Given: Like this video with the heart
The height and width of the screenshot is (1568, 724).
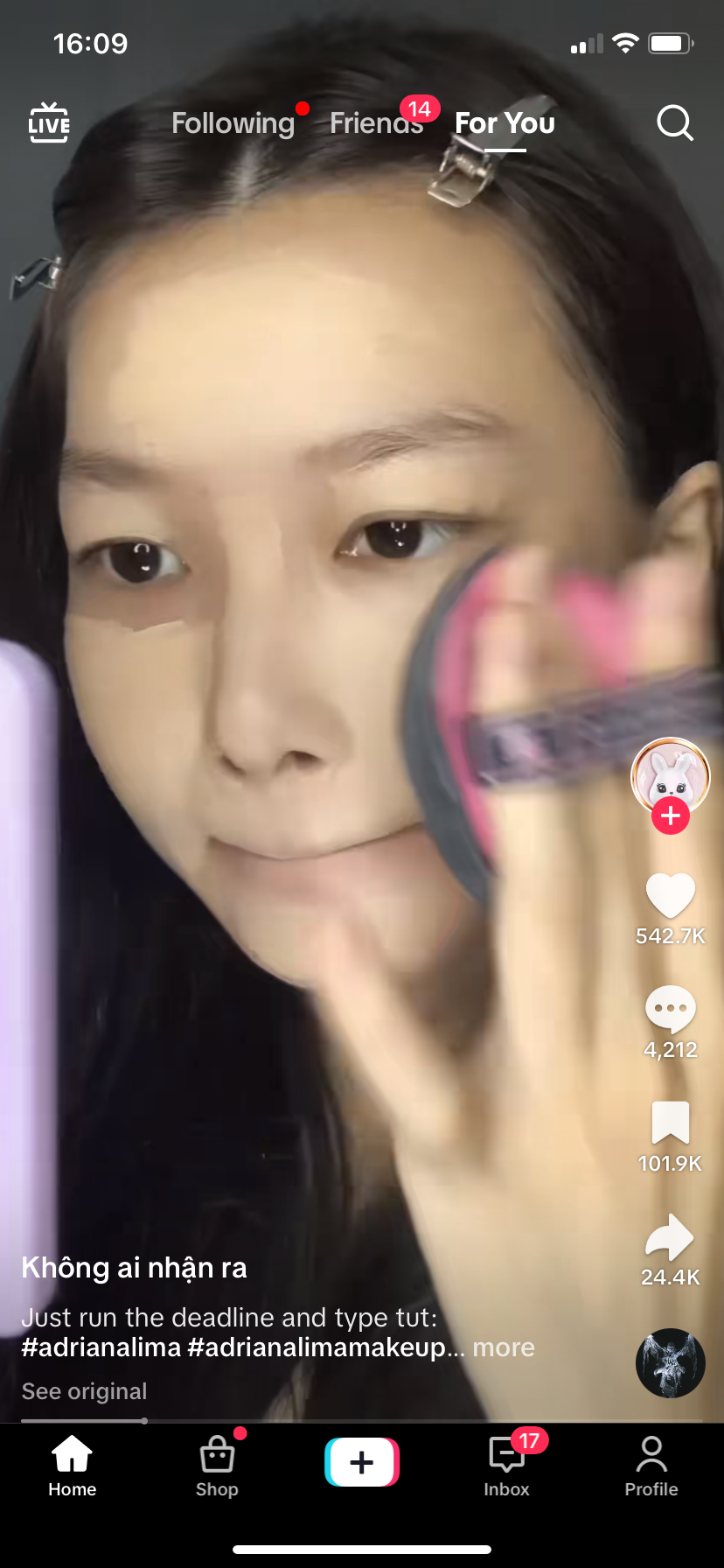Looking at the screenshot, I should tap(670, 896).
